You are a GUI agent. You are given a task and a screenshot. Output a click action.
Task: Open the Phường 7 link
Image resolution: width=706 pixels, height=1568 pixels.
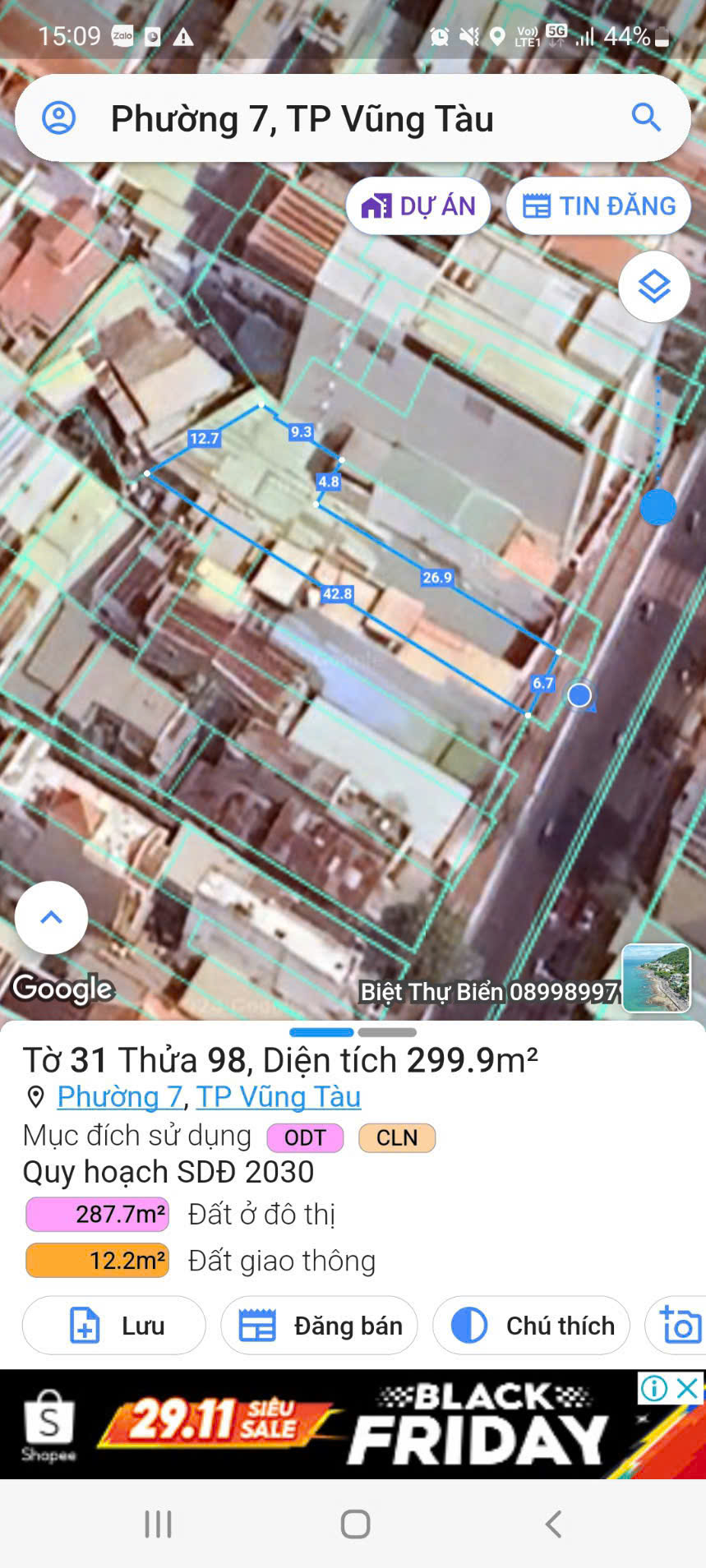[119, 1096]
